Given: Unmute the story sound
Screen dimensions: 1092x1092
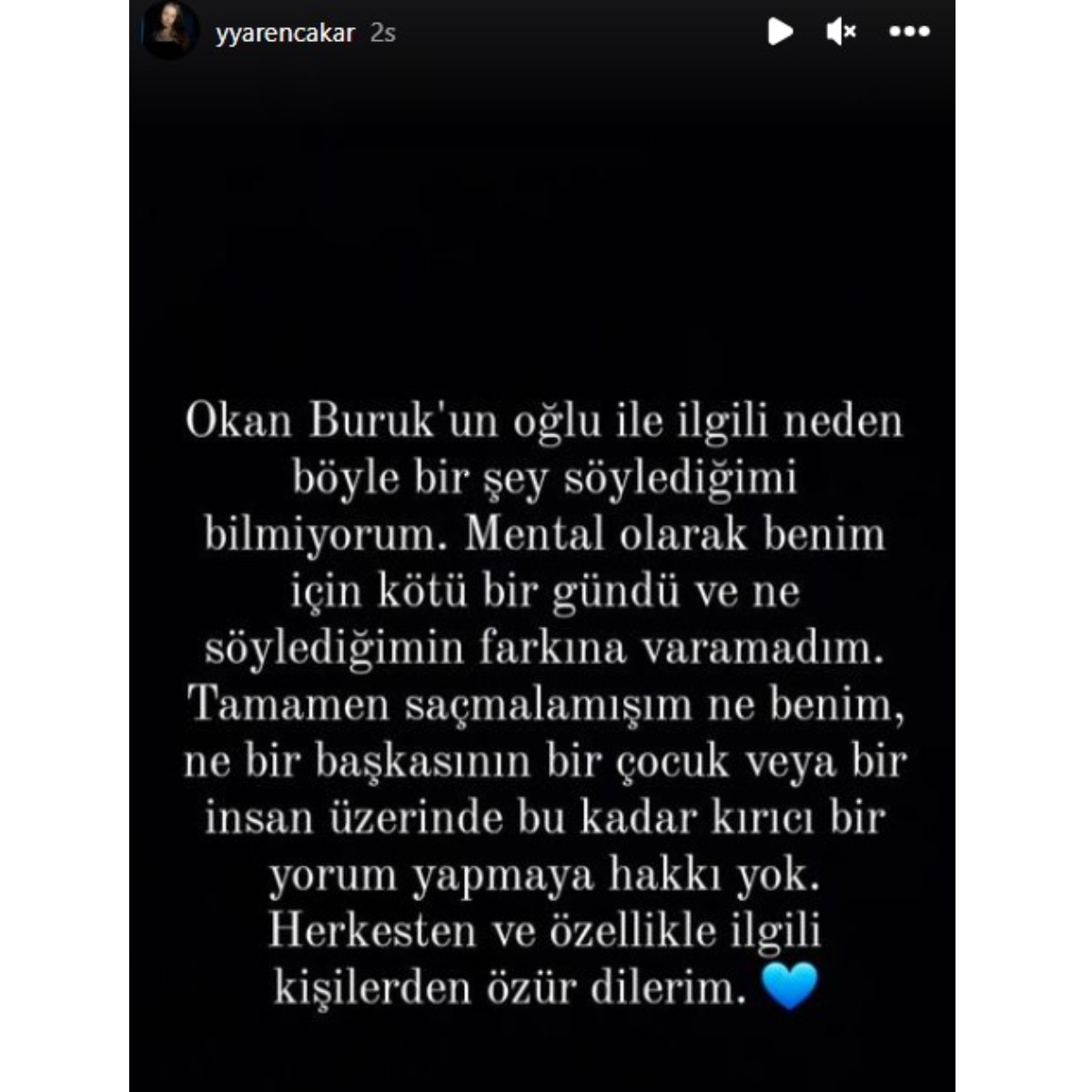Looking at the screenshot, I should [841, 32].
